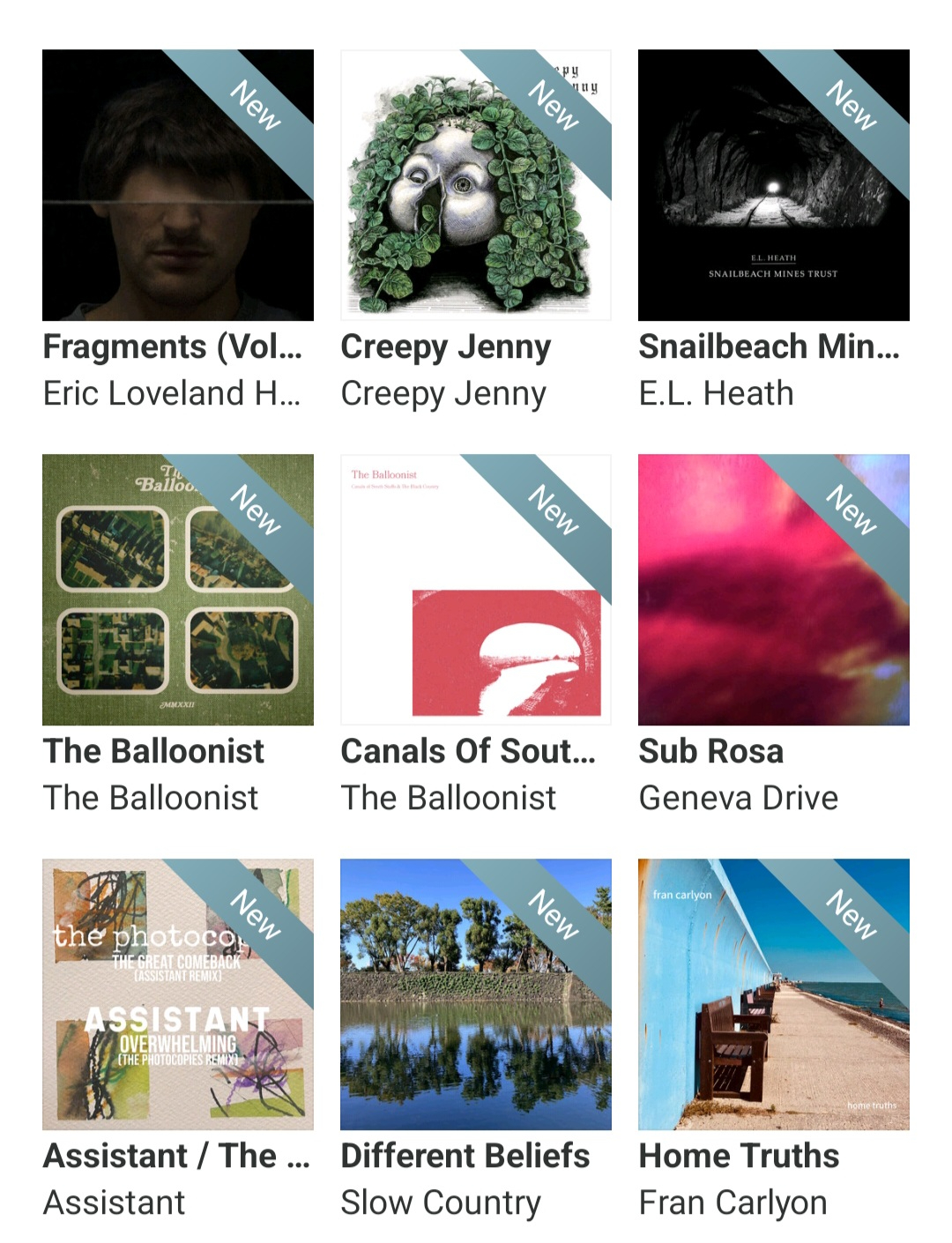This screenshot has width=952, height=1243.
Task: Open the Assistant / The Photocopies album
Action: pyautogui.click(x=177, y=994)
